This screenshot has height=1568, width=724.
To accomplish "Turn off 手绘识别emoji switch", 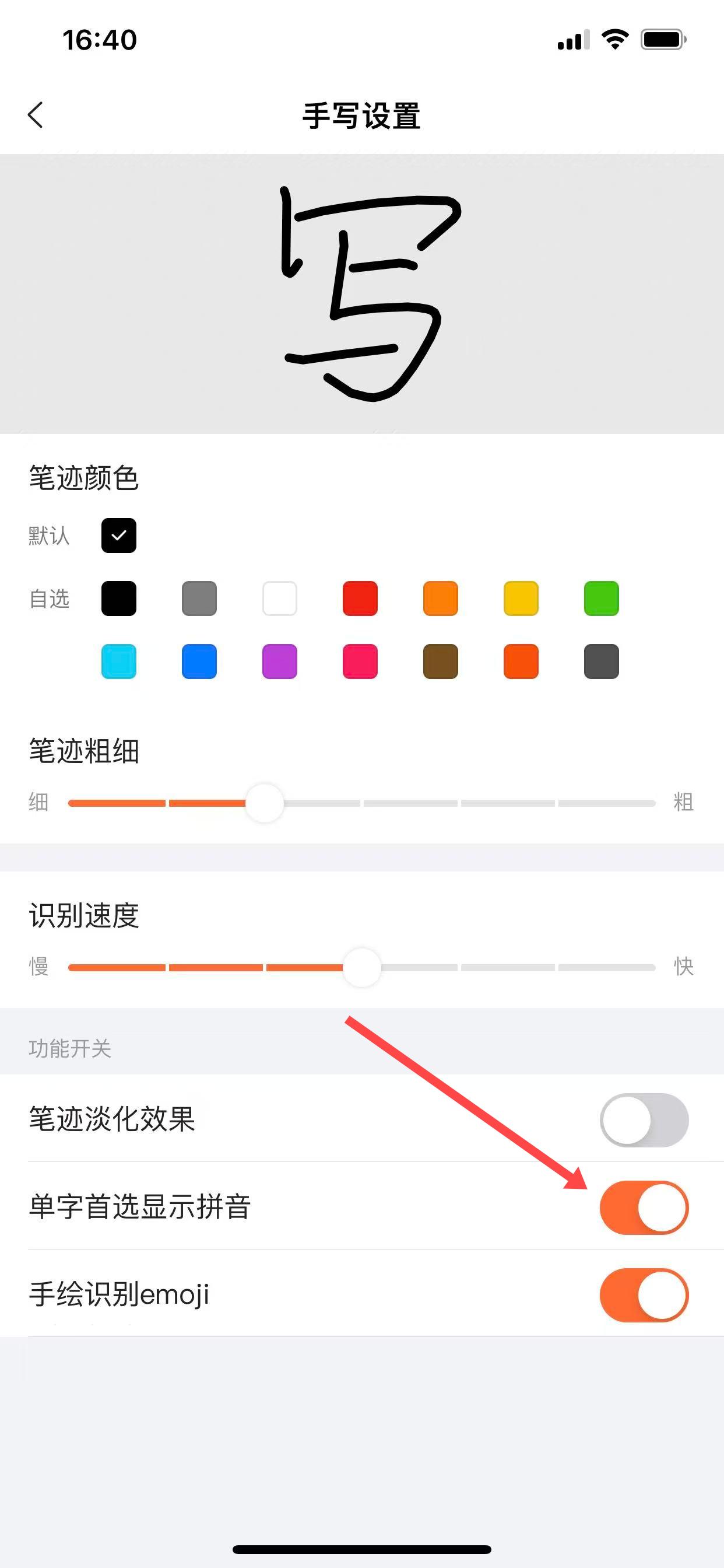I will 644,1294.
